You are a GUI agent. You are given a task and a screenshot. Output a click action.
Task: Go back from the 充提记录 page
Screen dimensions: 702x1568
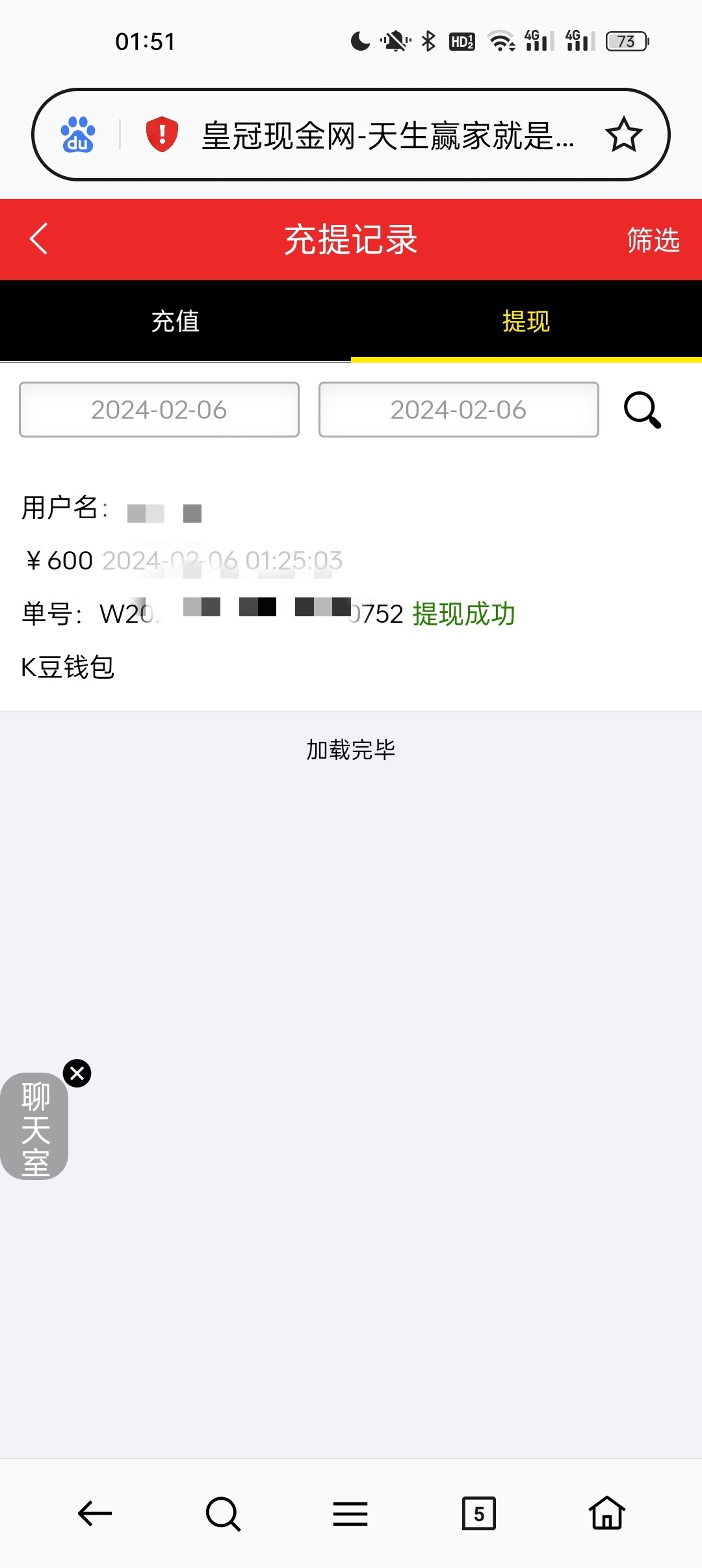tap(39, 239)
